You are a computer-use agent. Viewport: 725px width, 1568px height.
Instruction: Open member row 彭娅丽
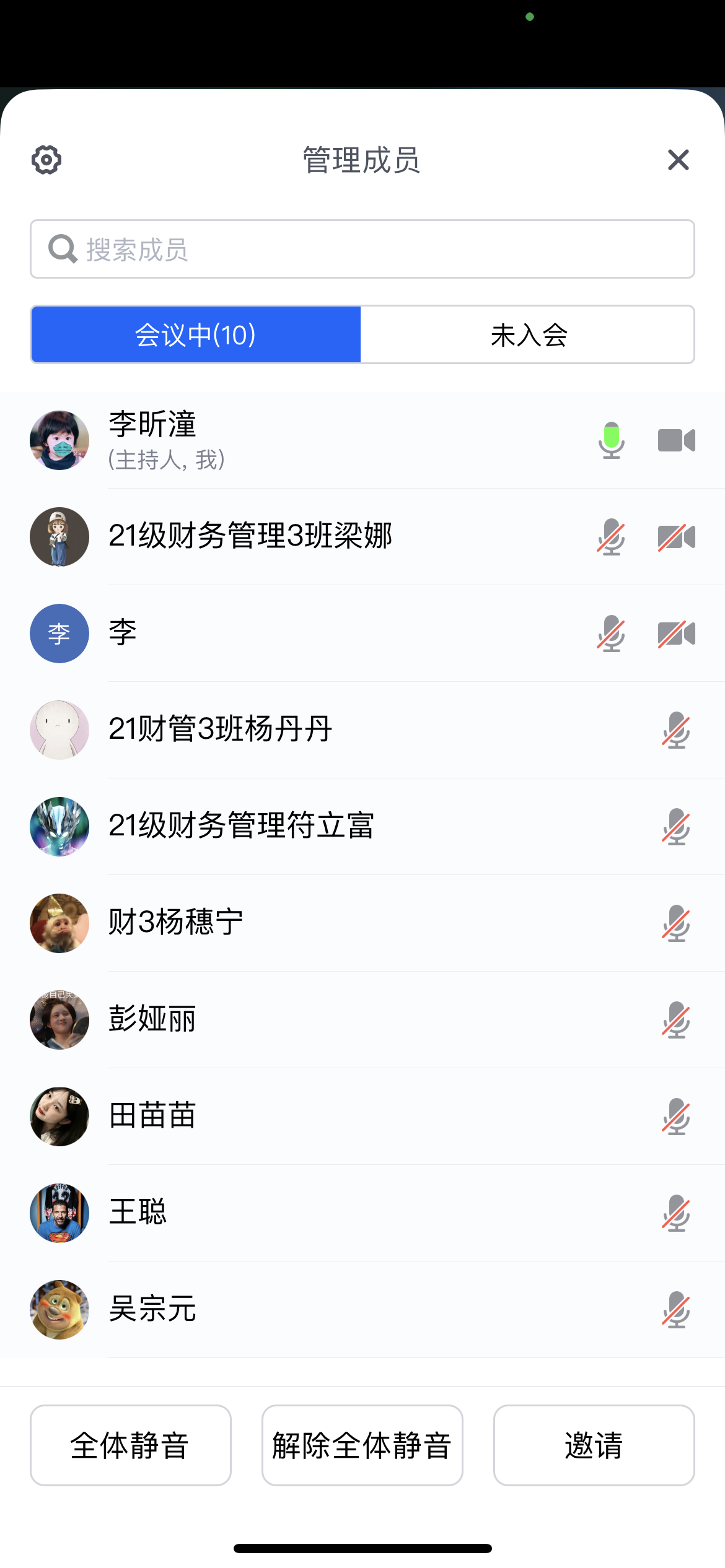tap(310, 1020)
